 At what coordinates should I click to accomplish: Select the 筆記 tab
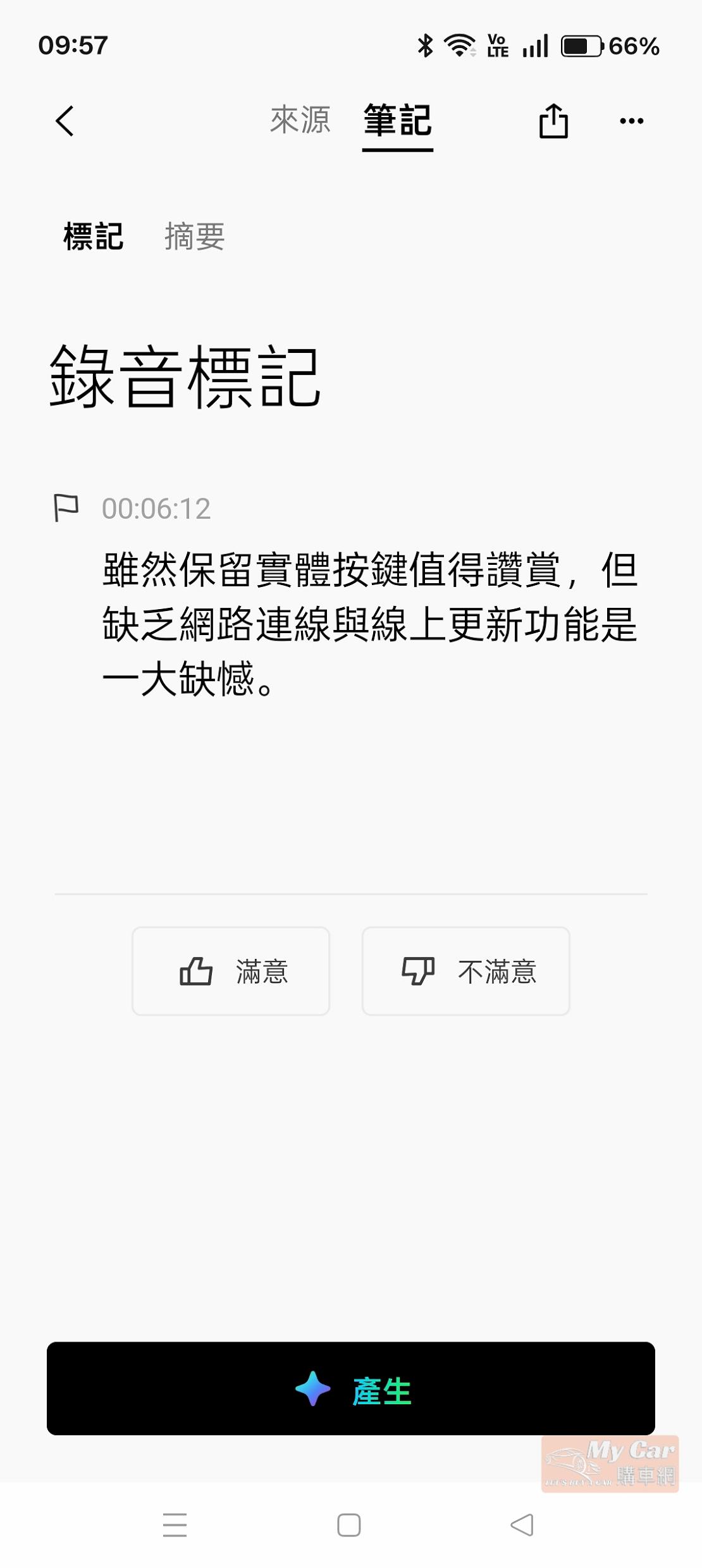(397, 120)
